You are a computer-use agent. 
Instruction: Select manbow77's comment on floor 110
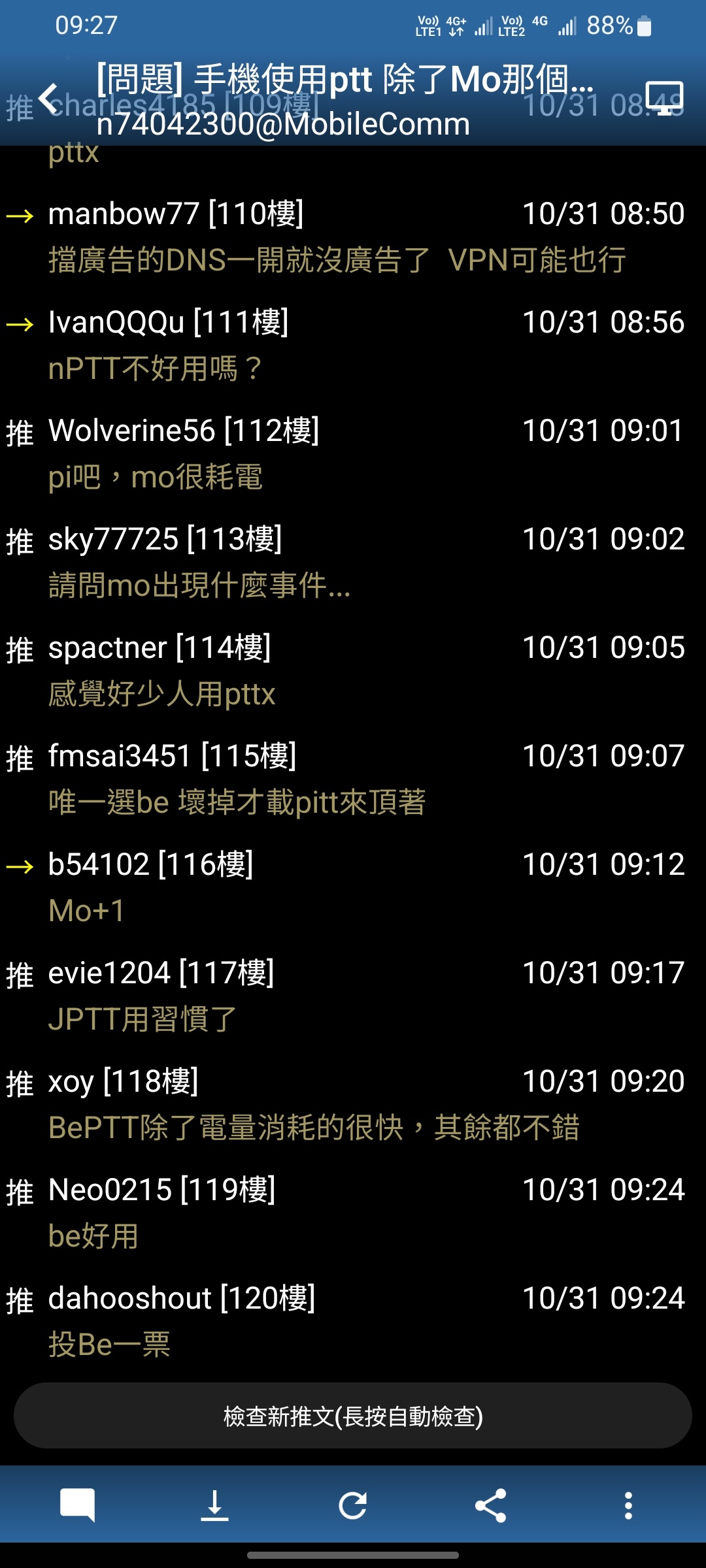(x=353, y=237)
